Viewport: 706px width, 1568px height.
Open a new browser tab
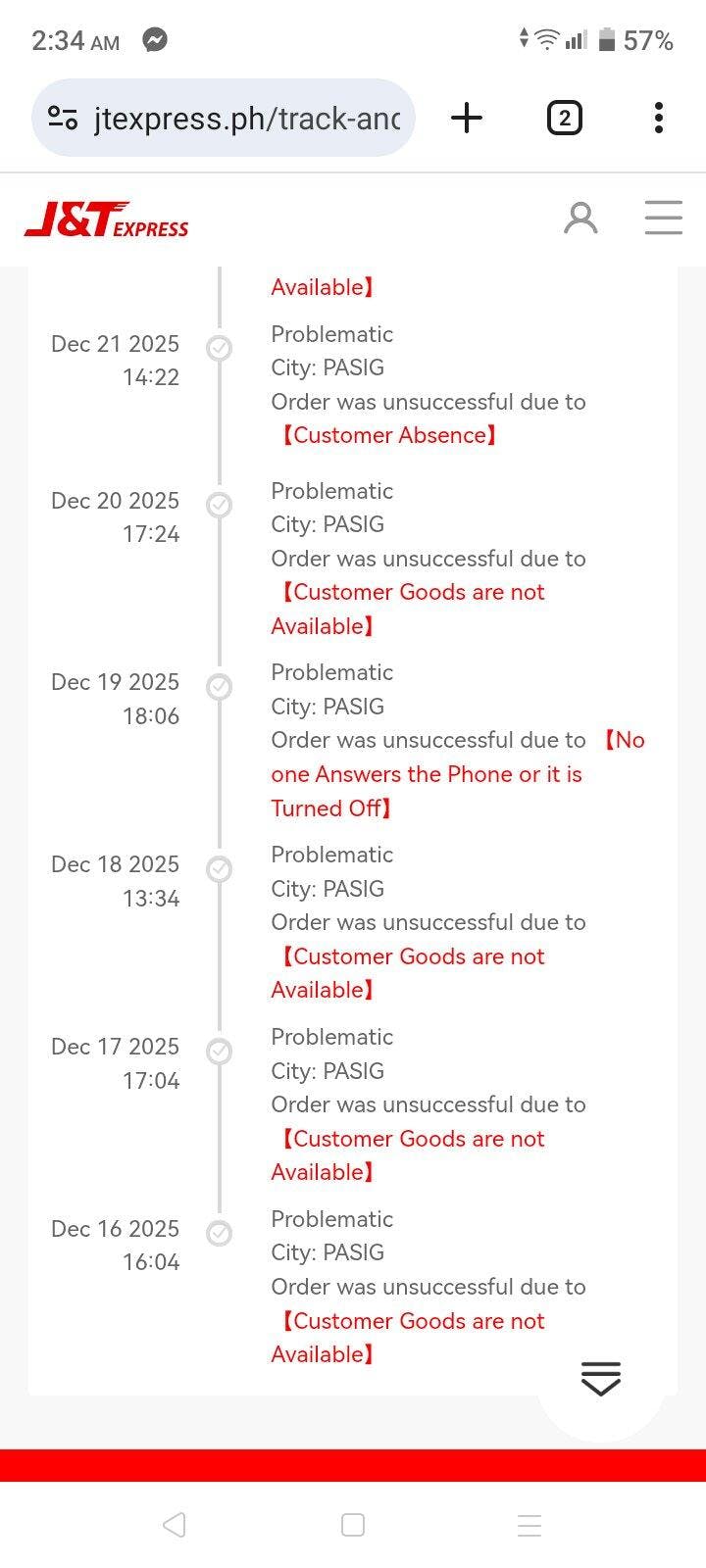tap(467, 119)
